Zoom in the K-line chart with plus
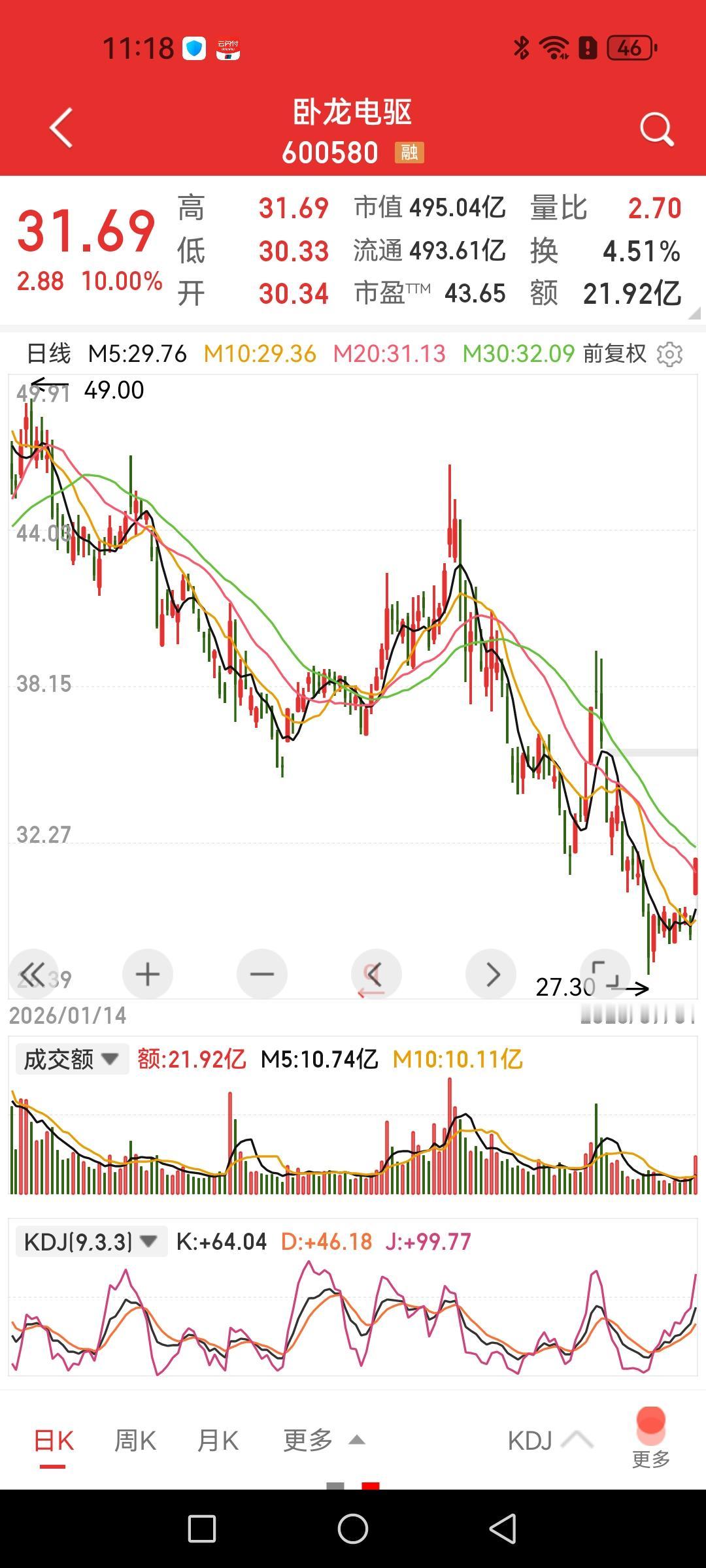The height and width of the screenshot is (1568, 706). tap(148, 974)
